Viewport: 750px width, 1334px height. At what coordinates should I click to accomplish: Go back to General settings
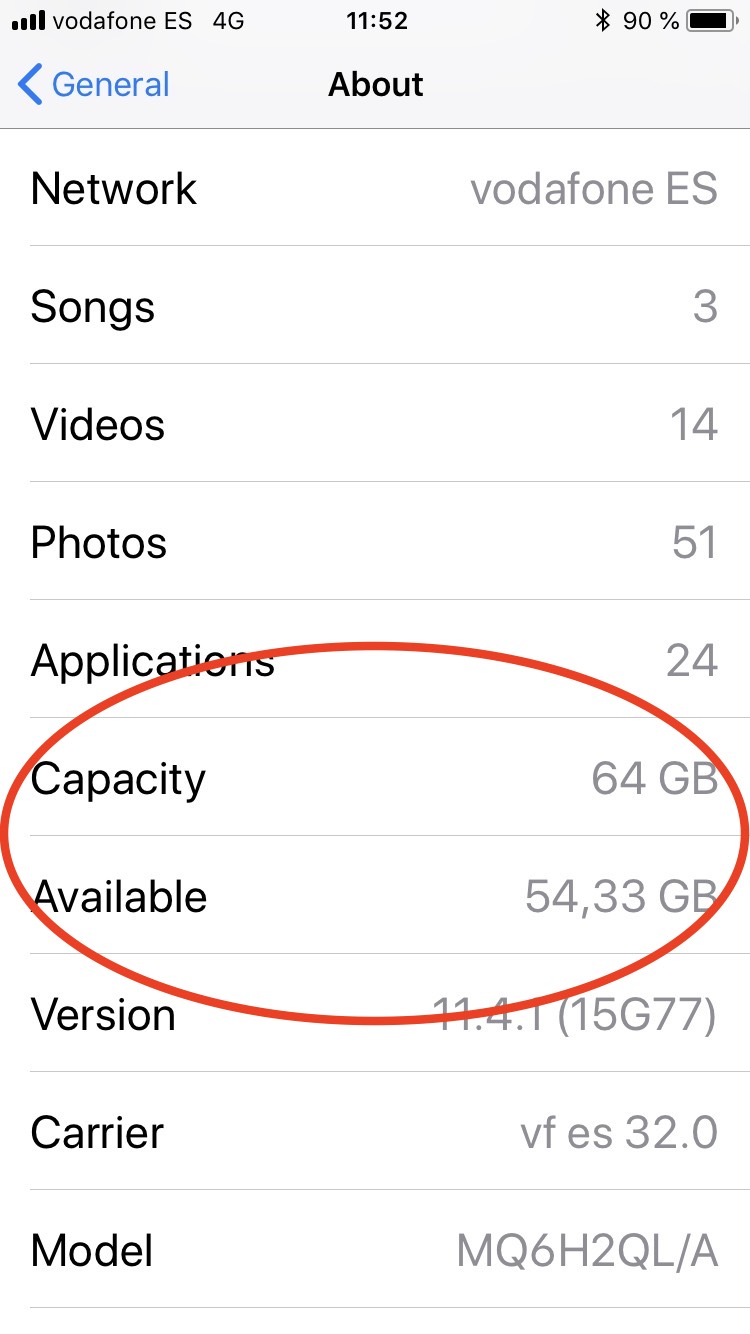94,85
